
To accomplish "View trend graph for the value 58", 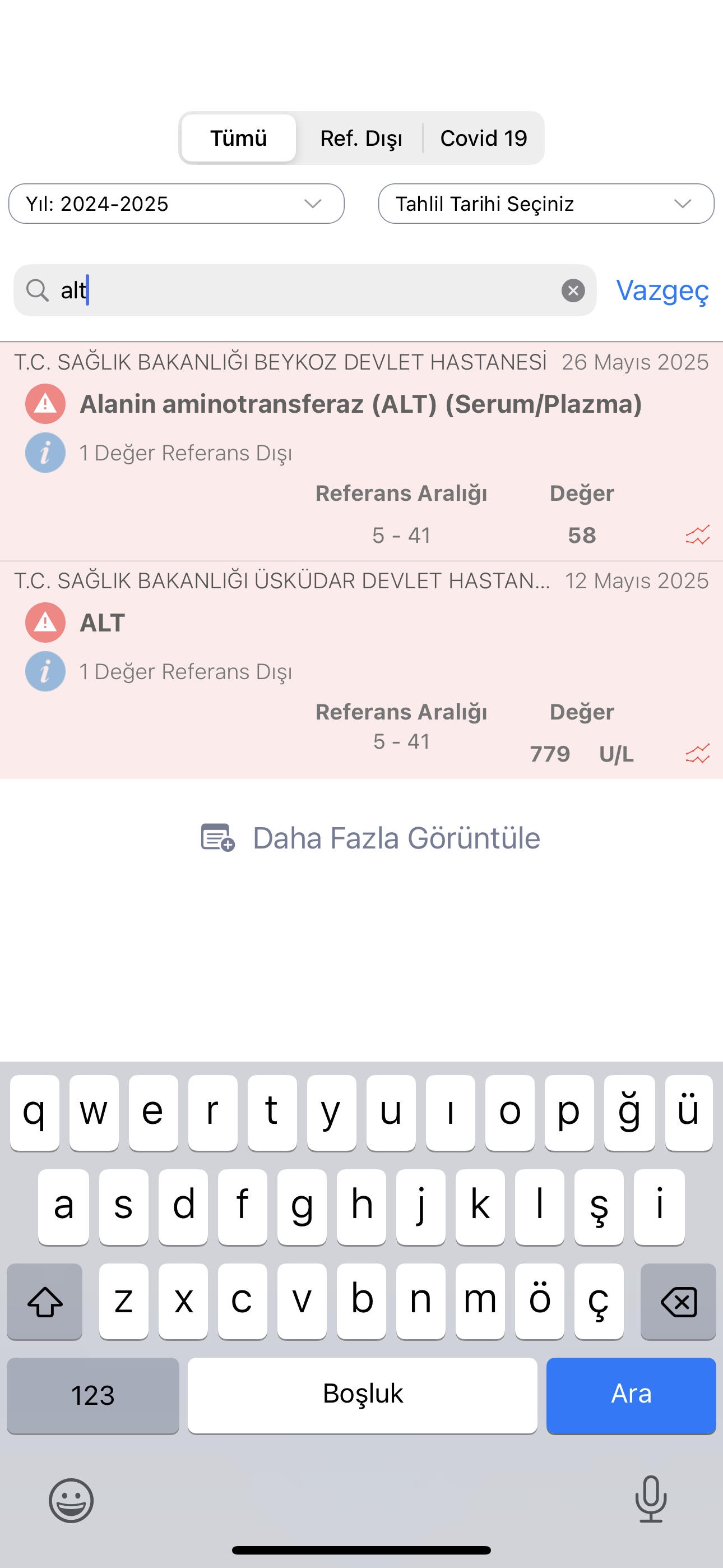I will 697,535.
